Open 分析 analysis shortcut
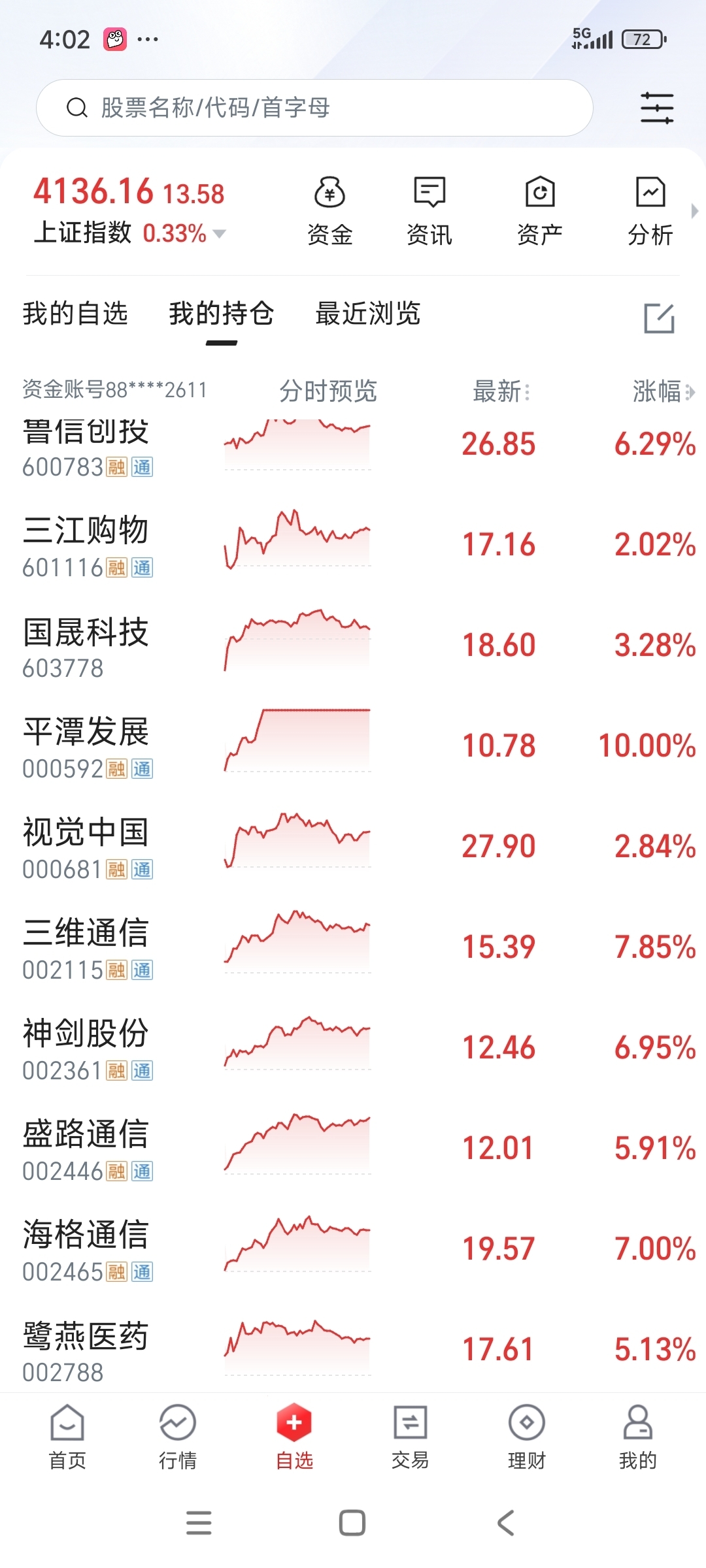This screenshot has height=1568, width=706. [x=650, y=210]
